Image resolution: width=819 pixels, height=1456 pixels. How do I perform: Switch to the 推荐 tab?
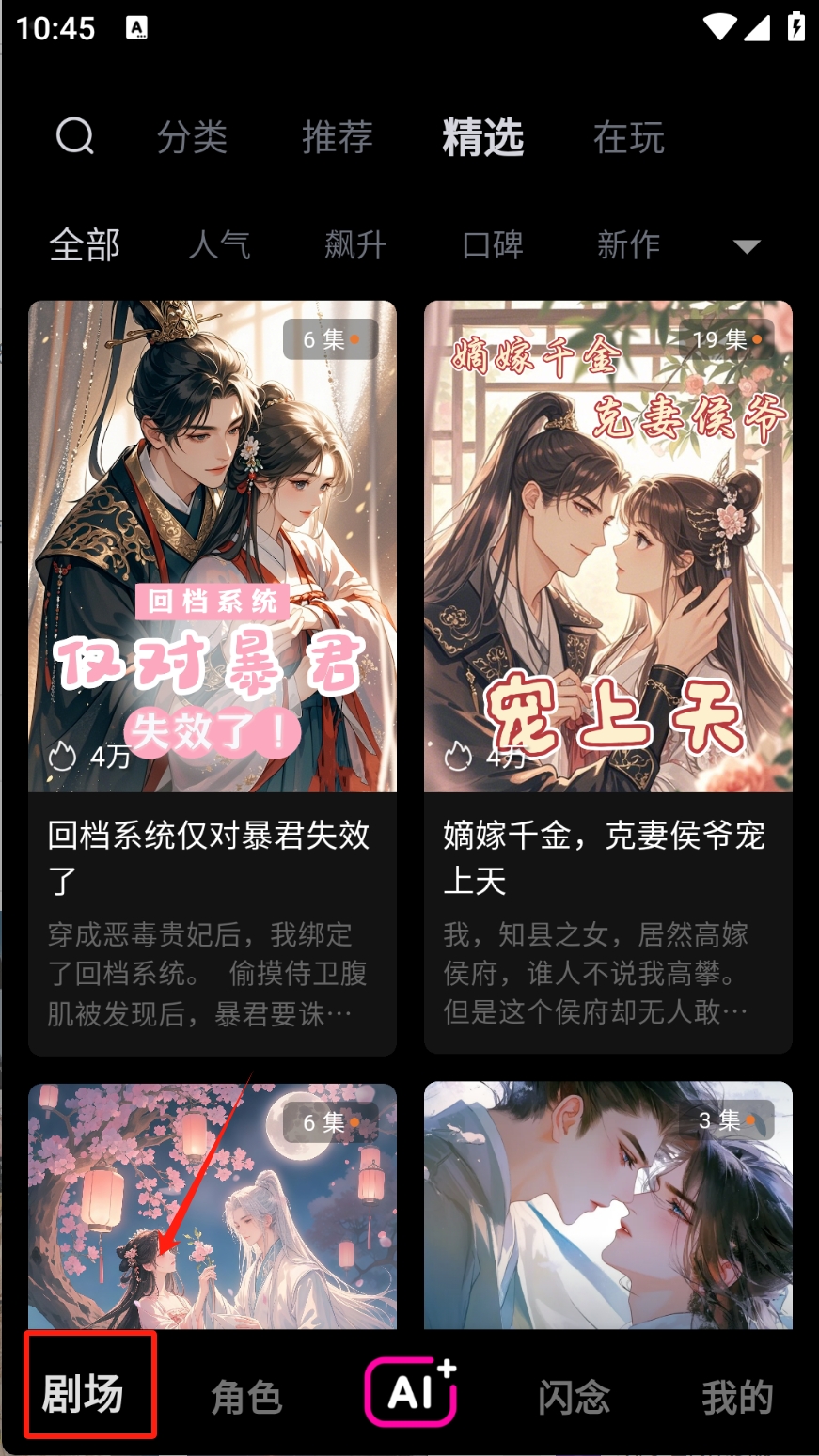tap(338, 138)
